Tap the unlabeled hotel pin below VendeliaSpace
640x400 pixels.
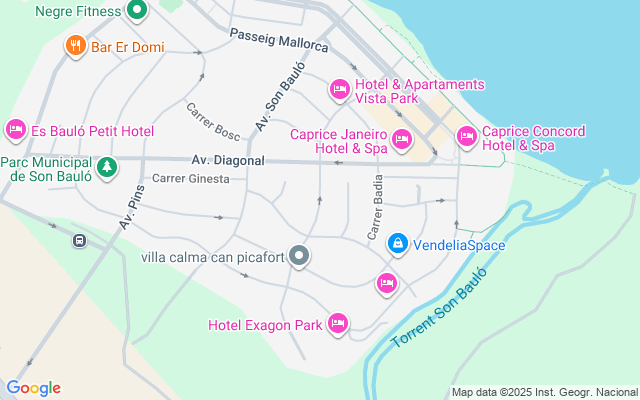click(x=386, y=284)
